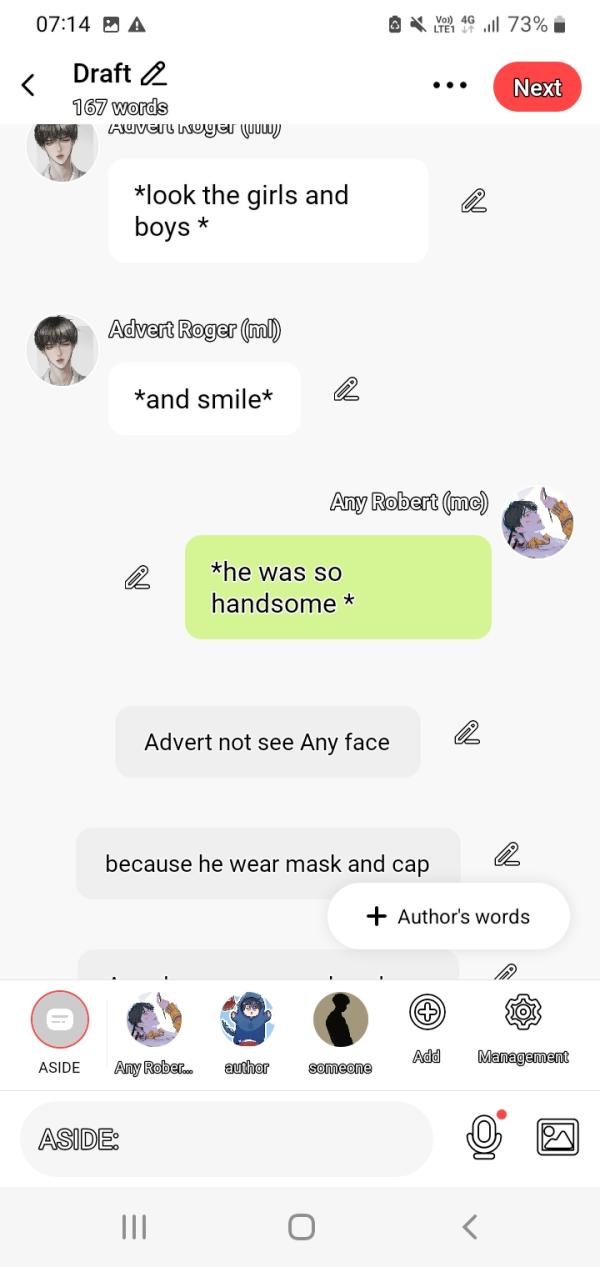Go back from the Draft screen
Viewport: 600px width, 1267px height.
tap(29, 86)
